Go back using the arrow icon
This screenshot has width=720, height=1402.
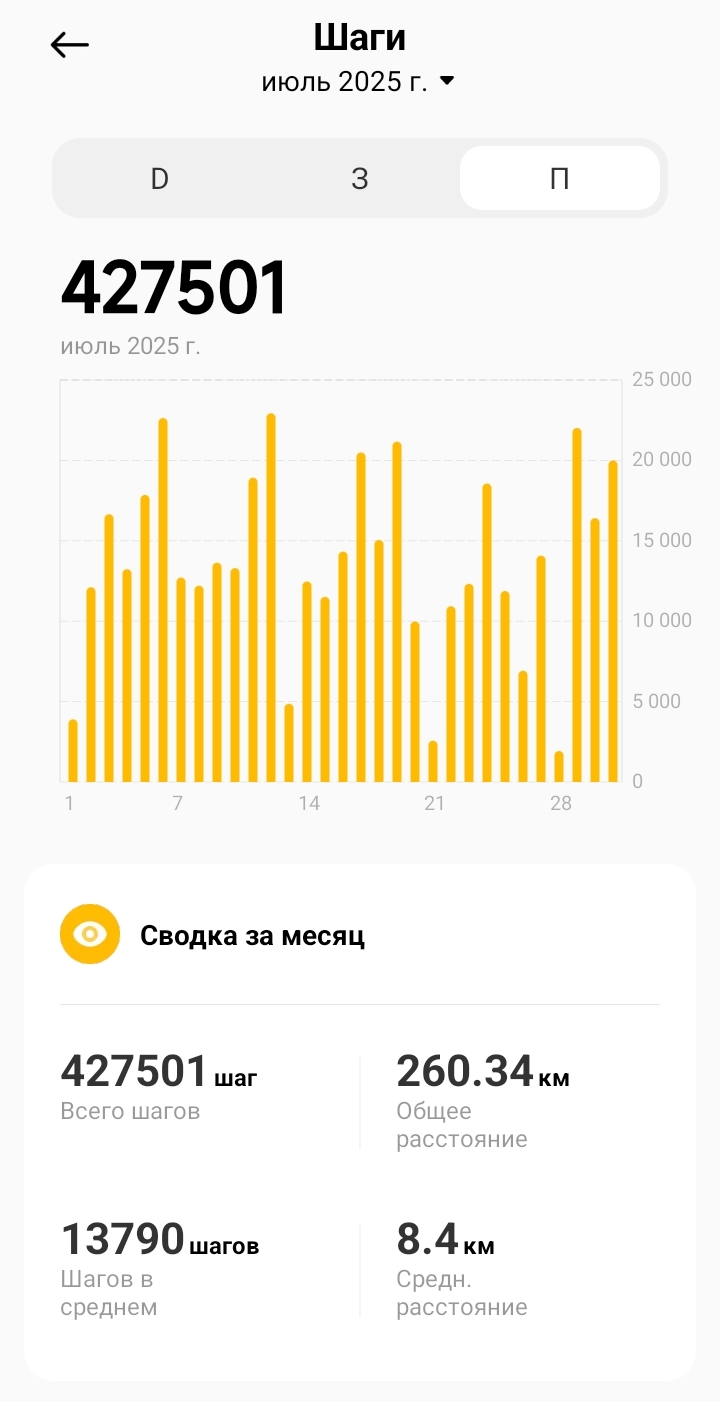pos(70,45)
